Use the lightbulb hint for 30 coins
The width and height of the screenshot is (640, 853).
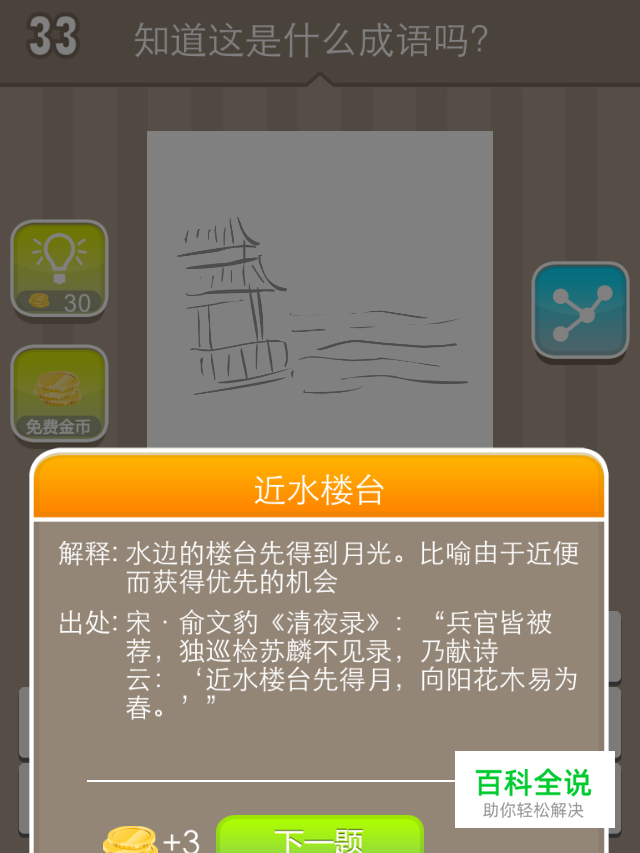click(x=59, y=268)
